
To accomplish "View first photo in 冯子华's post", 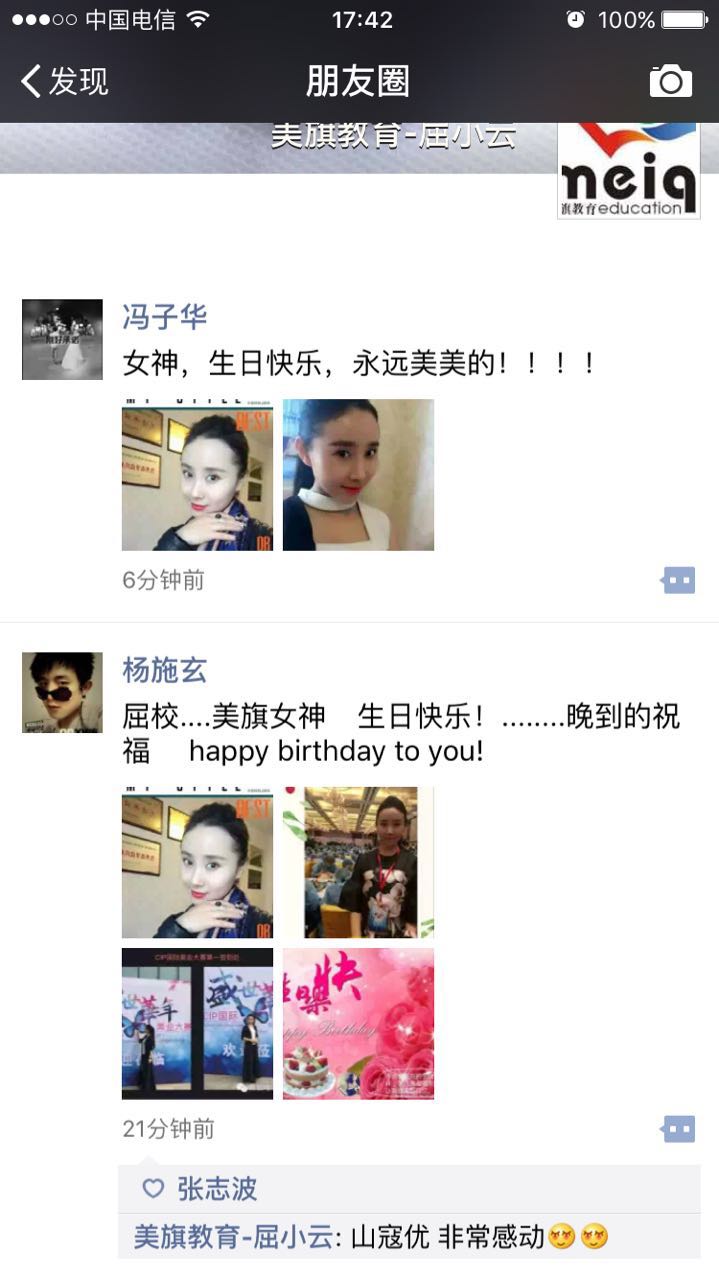I will tap(197, 475).
